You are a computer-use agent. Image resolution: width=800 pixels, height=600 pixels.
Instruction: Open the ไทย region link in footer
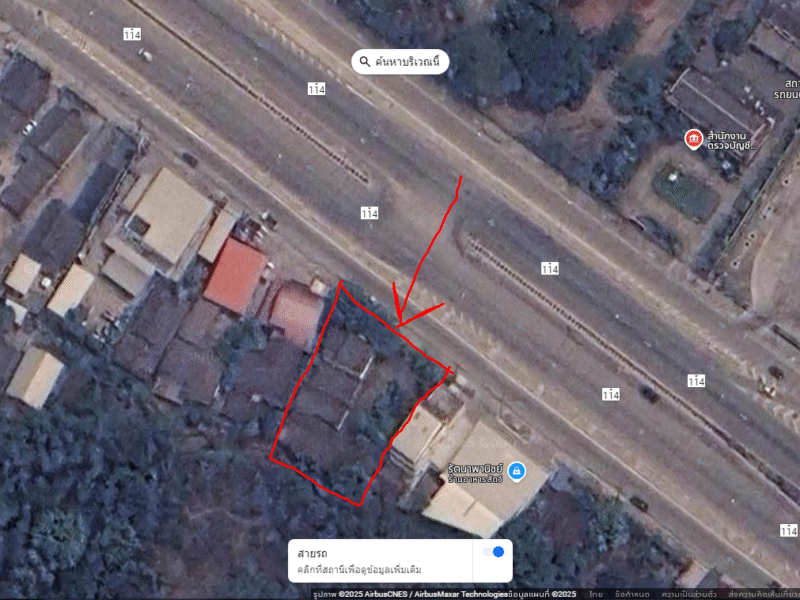pos(595,594)
